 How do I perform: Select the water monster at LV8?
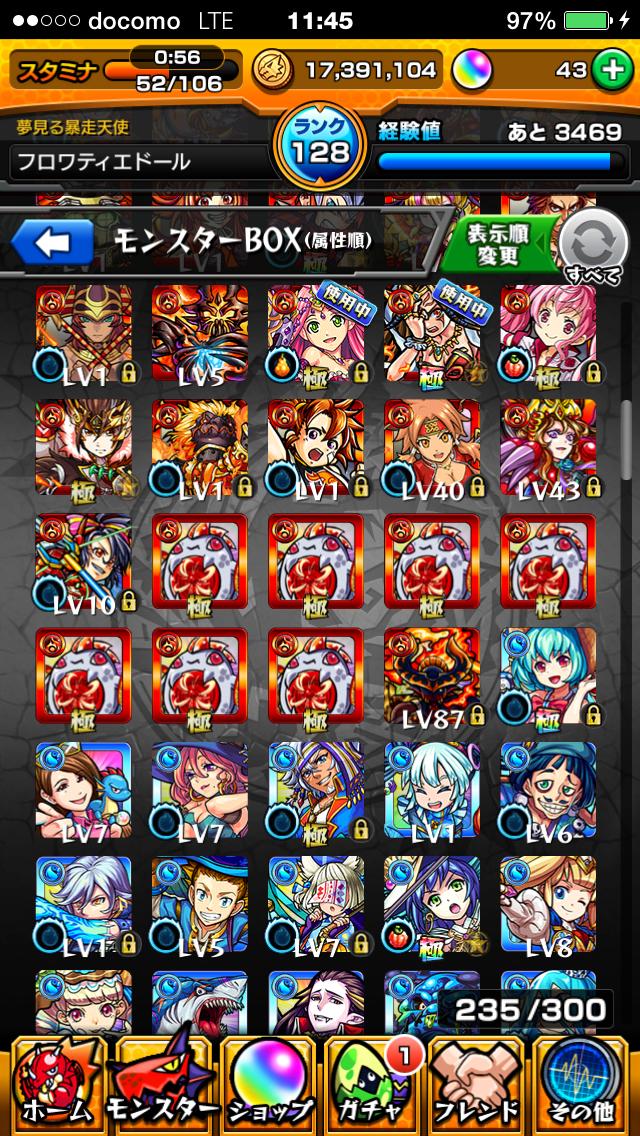548,903
